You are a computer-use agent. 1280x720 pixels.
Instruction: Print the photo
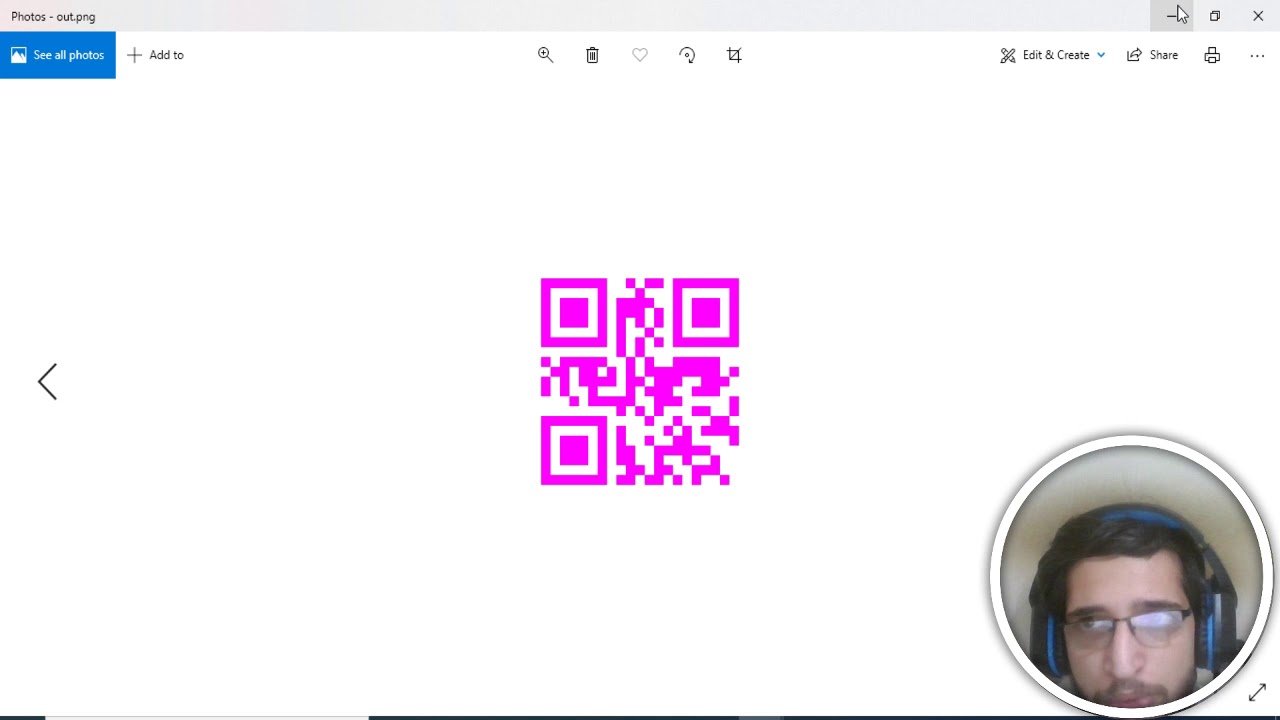[1212, 55]
